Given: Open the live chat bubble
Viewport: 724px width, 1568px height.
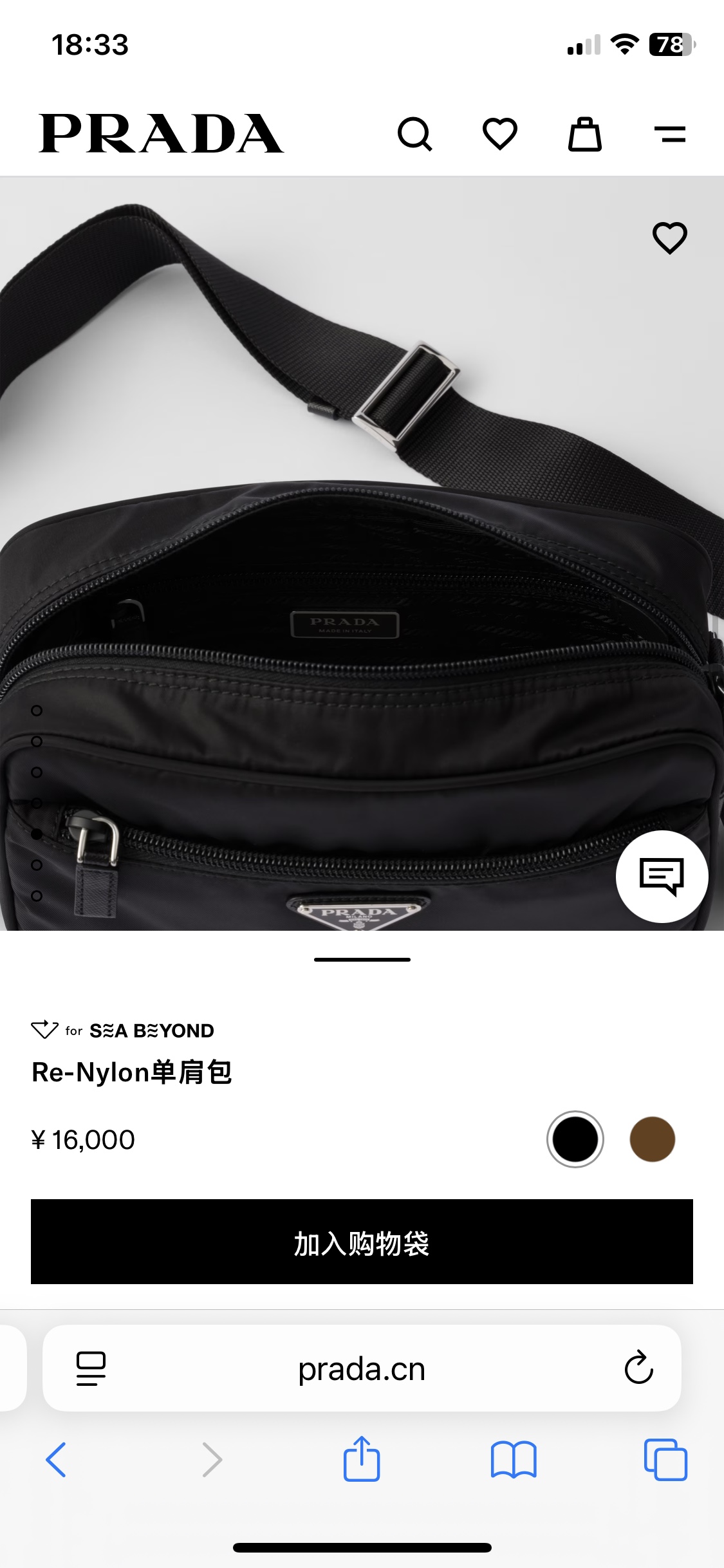Looking at the screenshot, I should tap(662, 876).
